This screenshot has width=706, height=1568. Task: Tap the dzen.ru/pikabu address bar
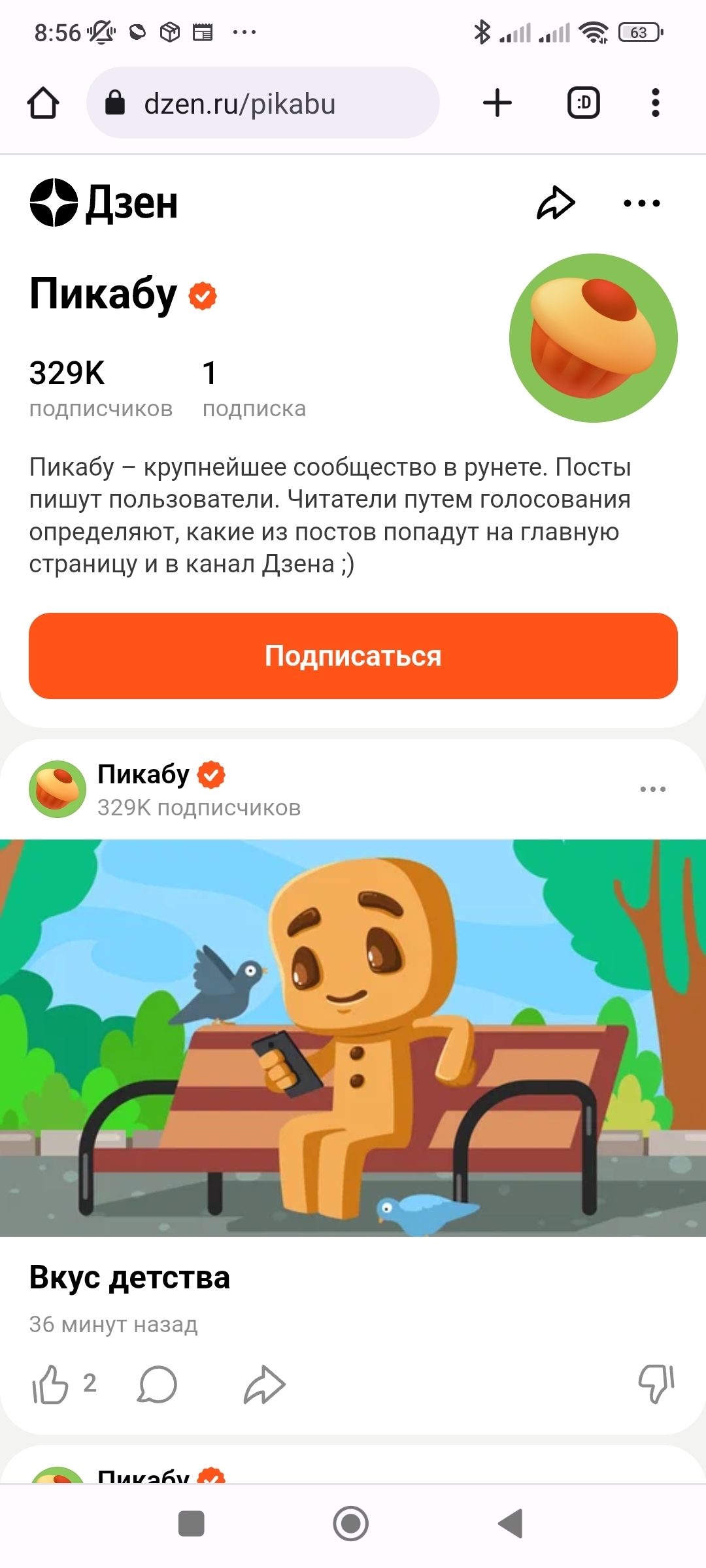click(x=261, y=103)
